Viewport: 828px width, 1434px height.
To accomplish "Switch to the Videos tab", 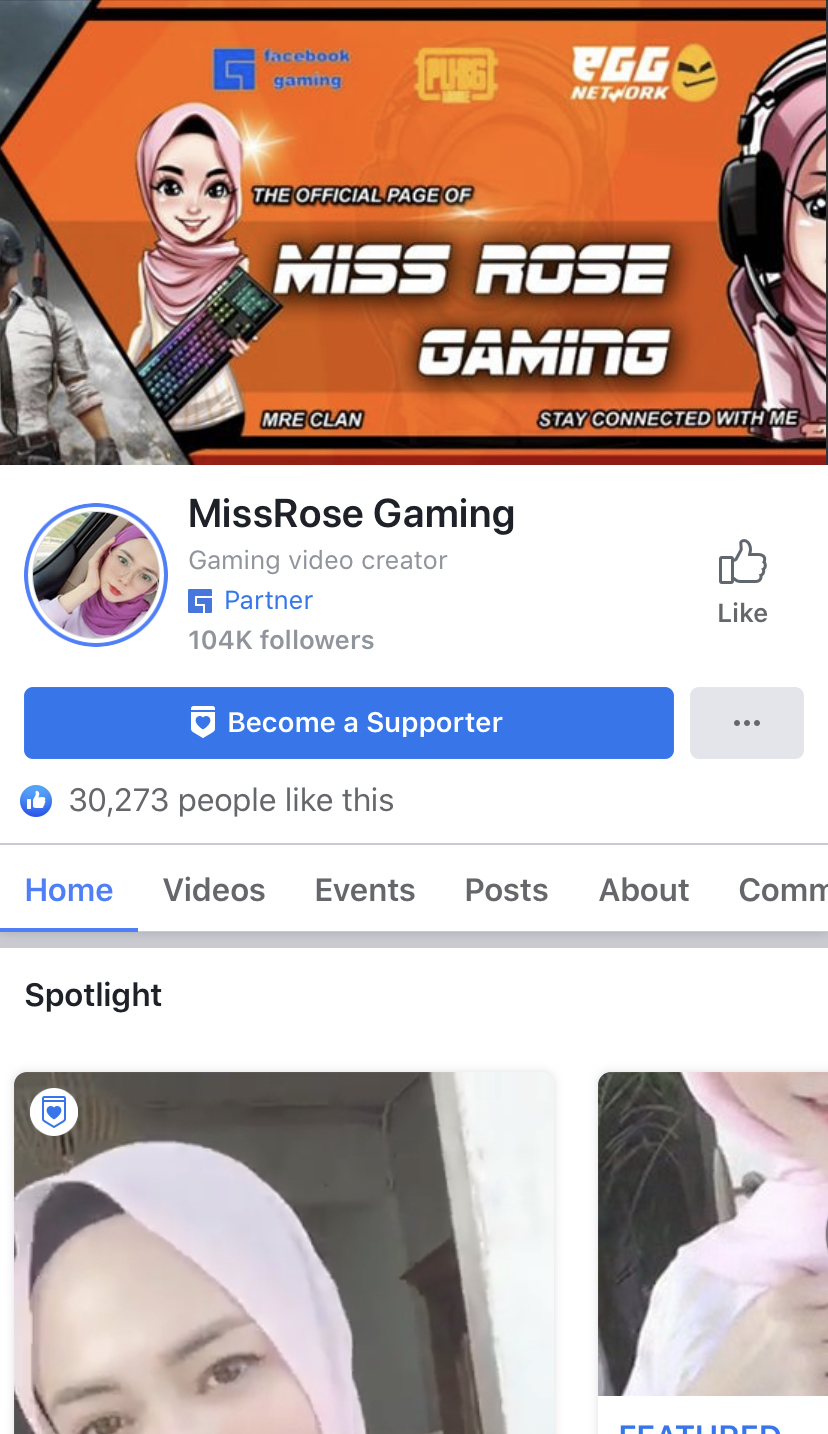I will 214,890.
